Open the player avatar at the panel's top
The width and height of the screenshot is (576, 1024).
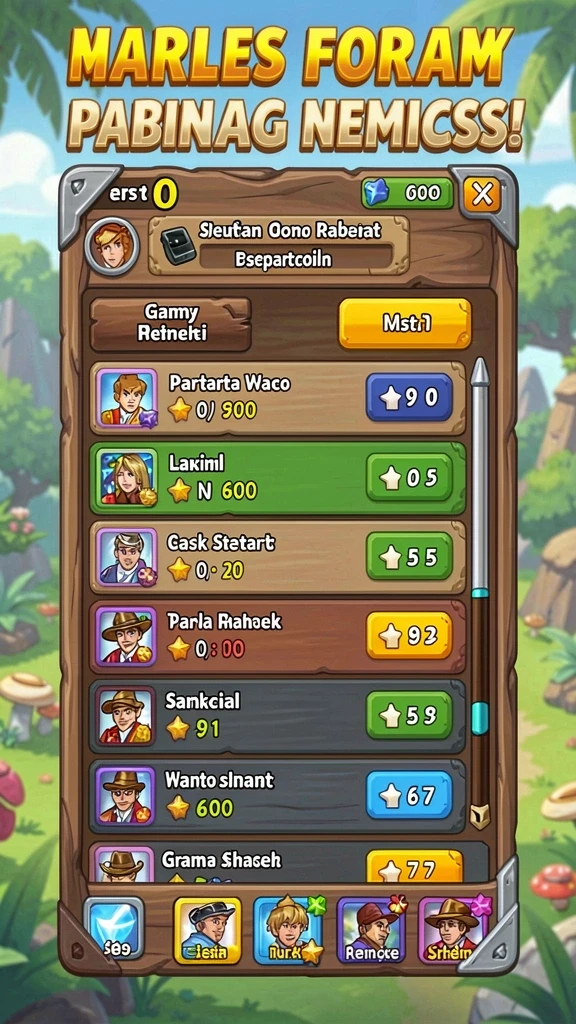112,246
